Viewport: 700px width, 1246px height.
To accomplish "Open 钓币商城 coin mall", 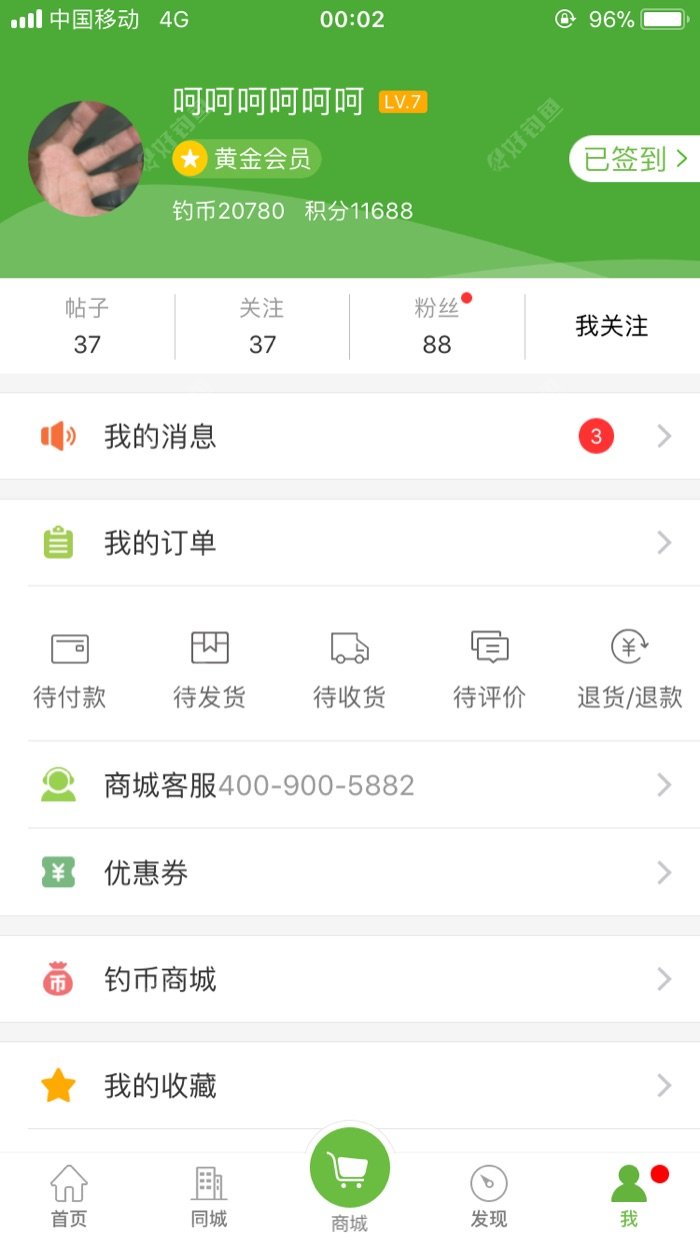I will pyautogui.click(x=350, y=980).
